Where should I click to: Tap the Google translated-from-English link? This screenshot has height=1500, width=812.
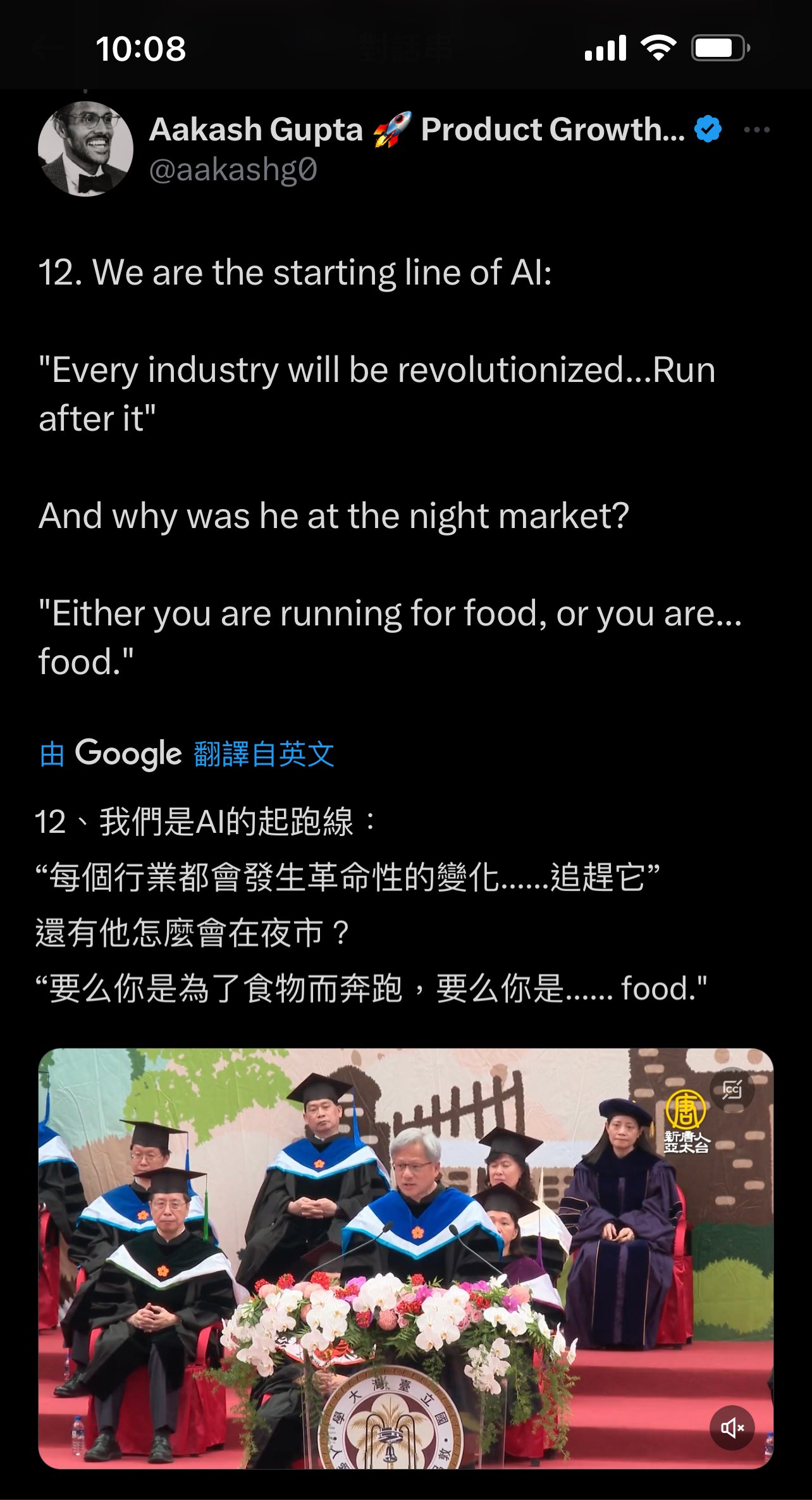point(263,754)
